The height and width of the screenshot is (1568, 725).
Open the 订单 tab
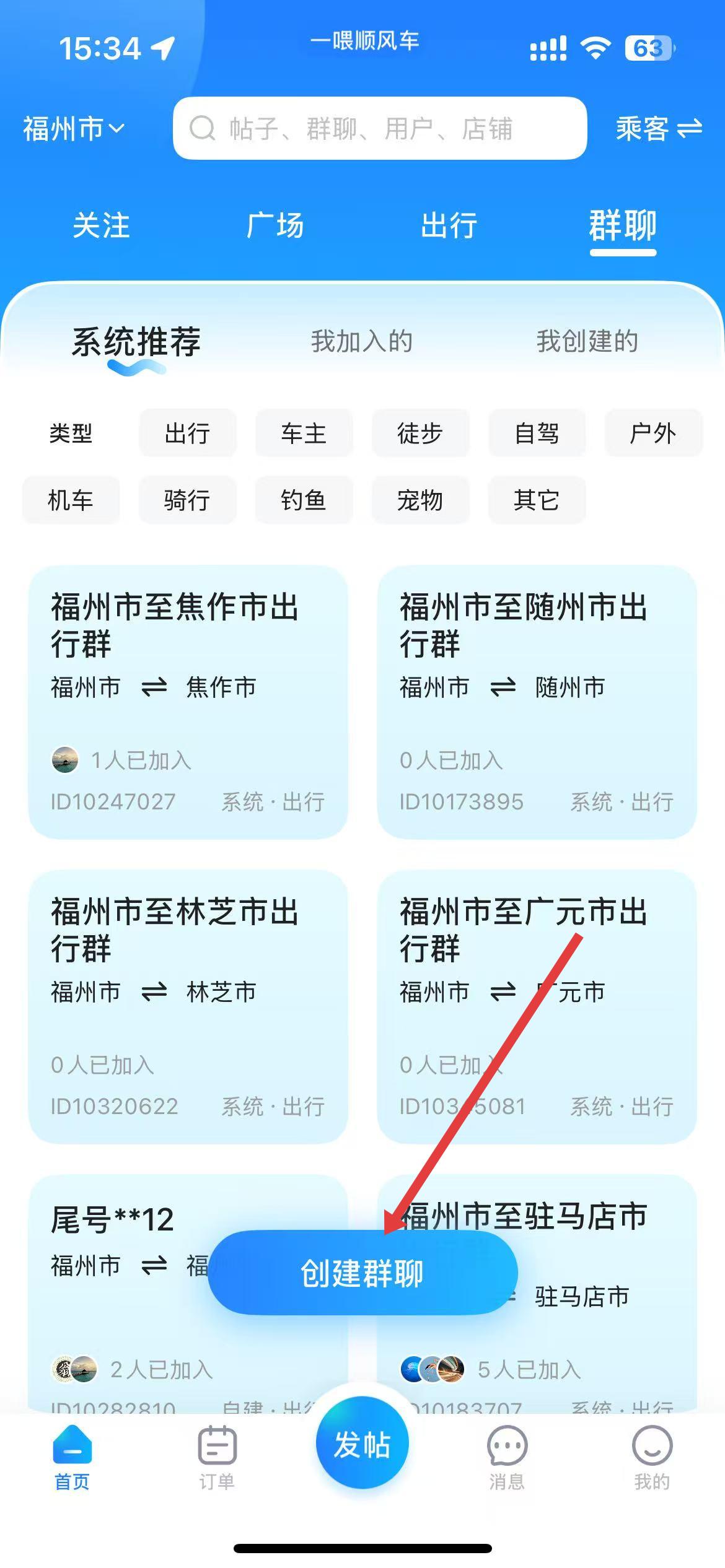coord(217,1458)
